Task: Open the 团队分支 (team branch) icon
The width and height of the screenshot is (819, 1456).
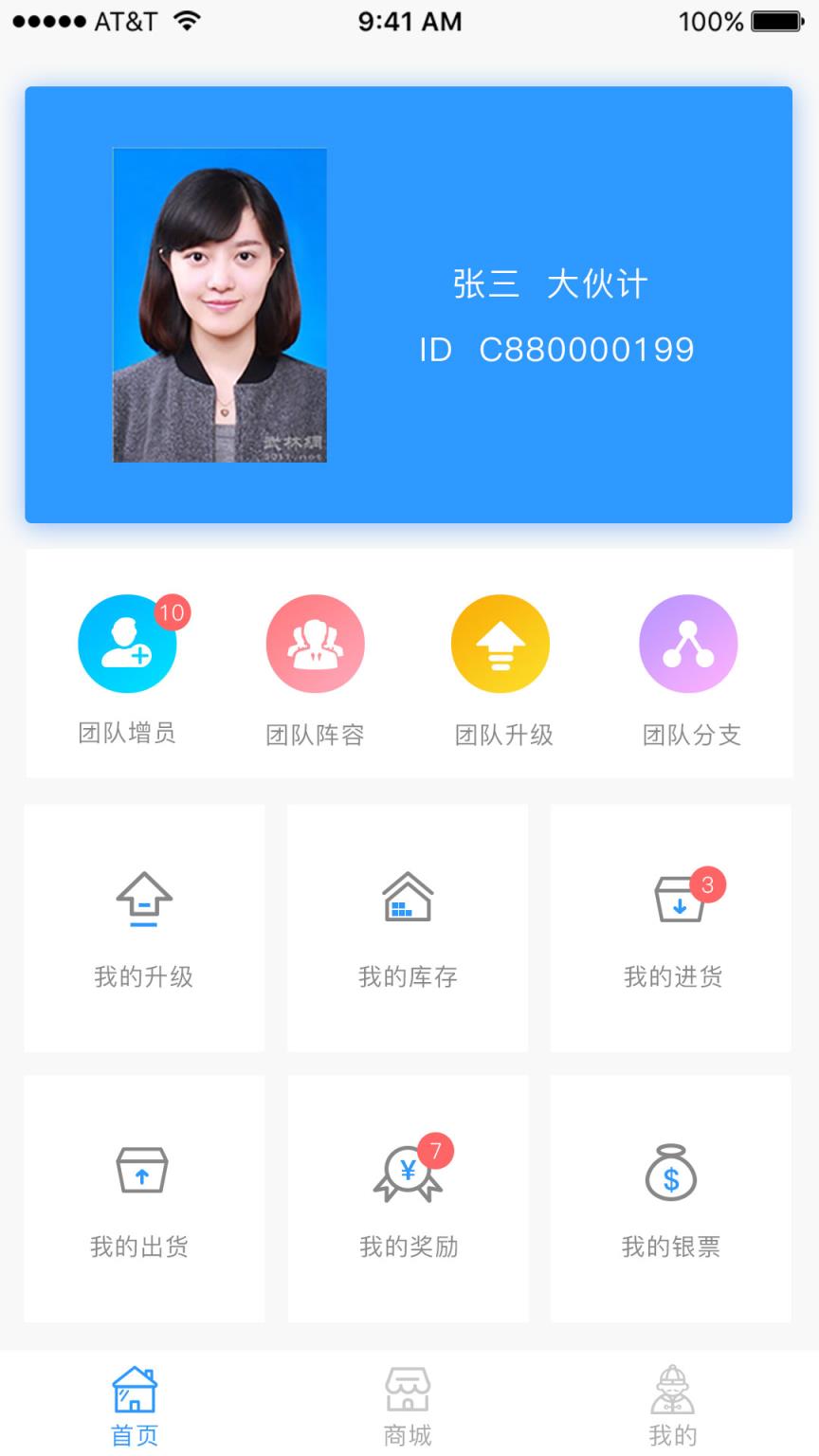Action: click(688, 643)
